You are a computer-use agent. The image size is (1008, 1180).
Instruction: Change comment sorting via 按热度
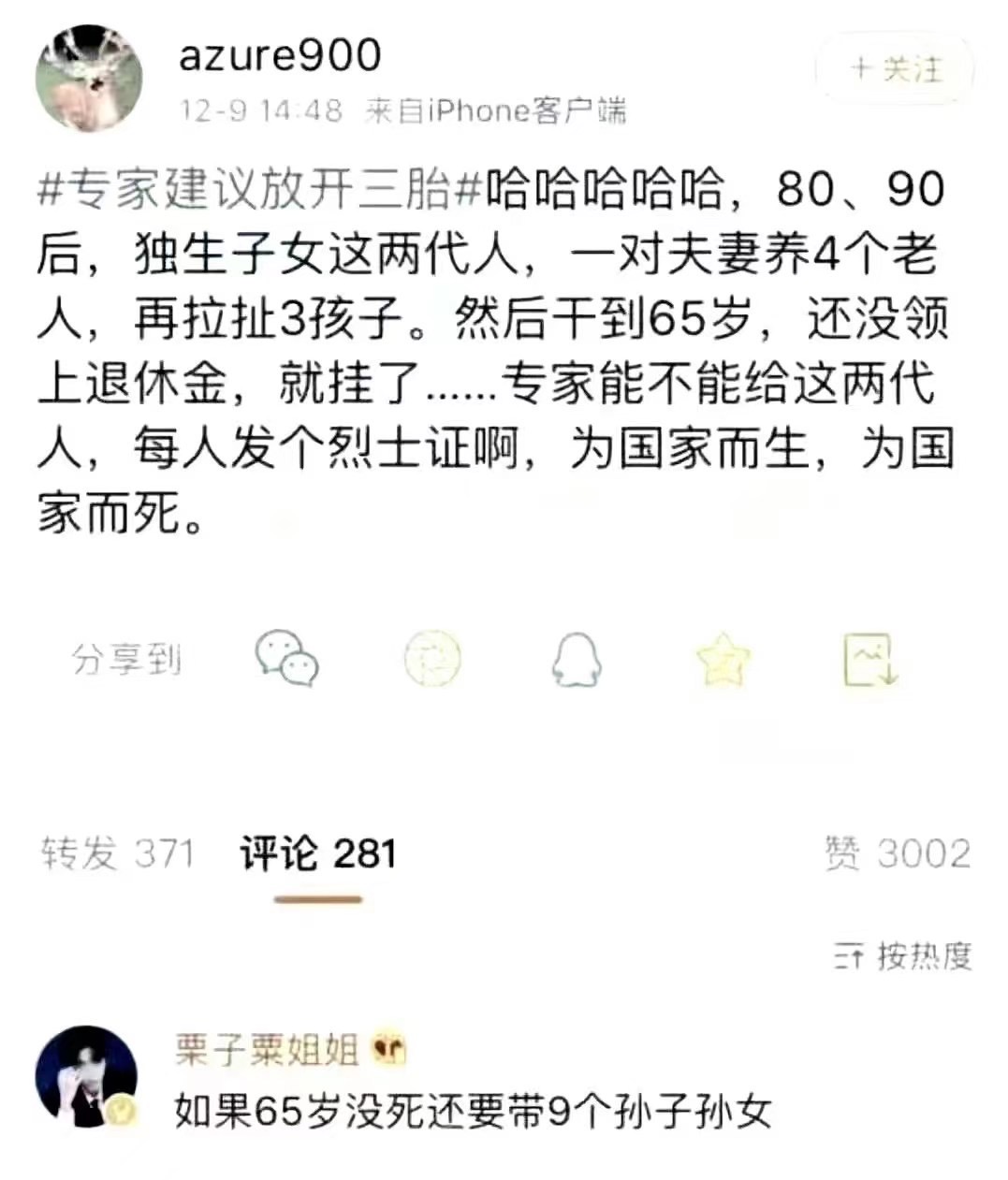tap(903, 956)
